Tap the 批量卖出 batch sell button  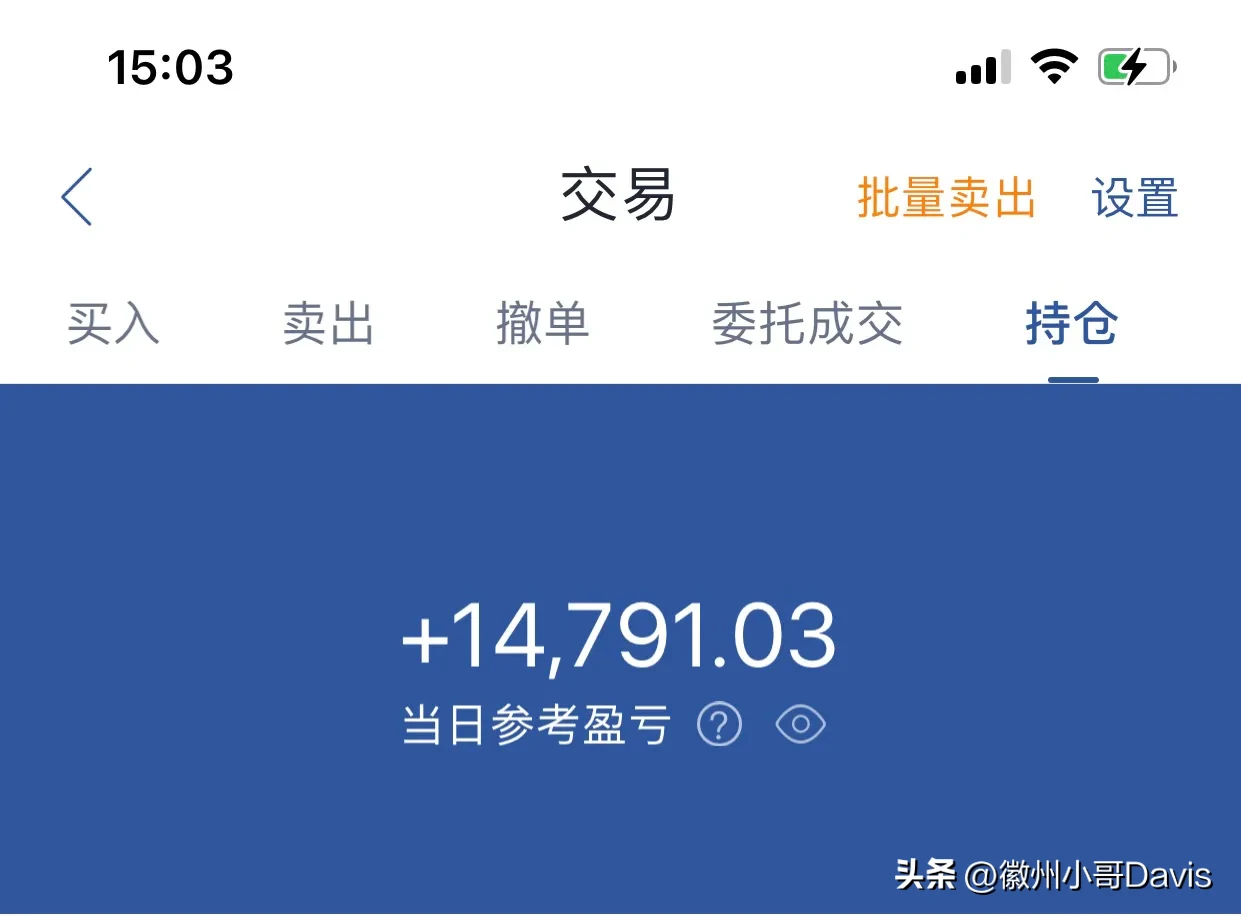945,197
